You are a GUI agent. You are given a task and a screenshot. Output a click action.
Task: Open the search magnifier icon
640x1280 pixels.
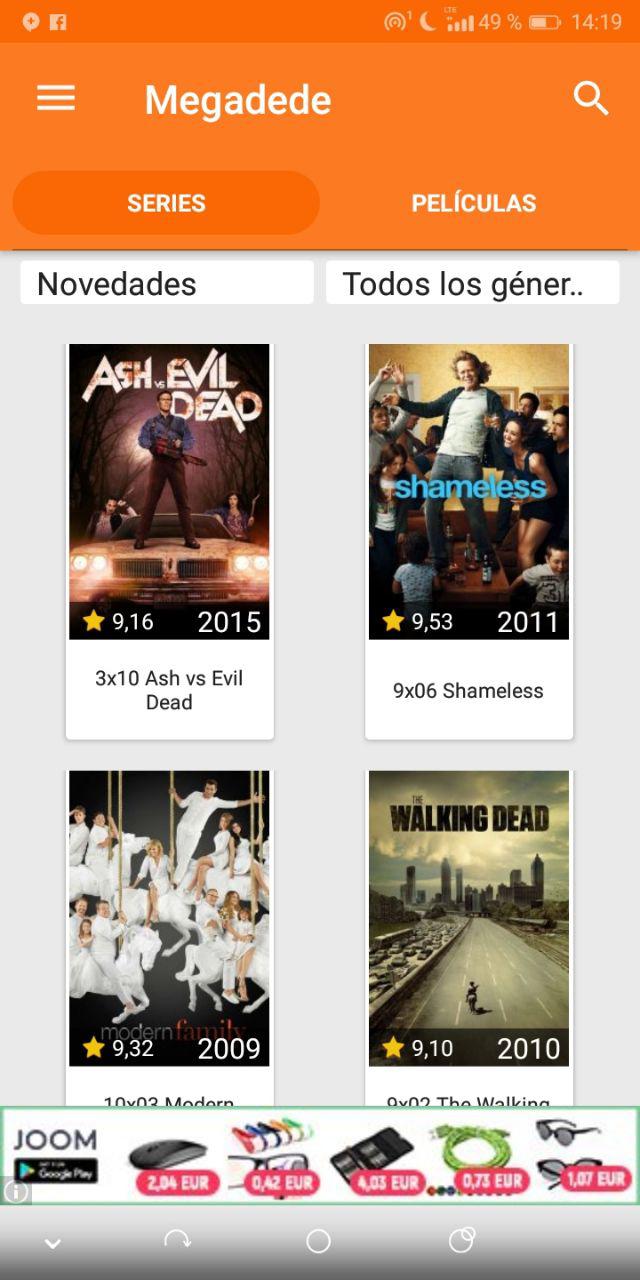pos(591,98)
